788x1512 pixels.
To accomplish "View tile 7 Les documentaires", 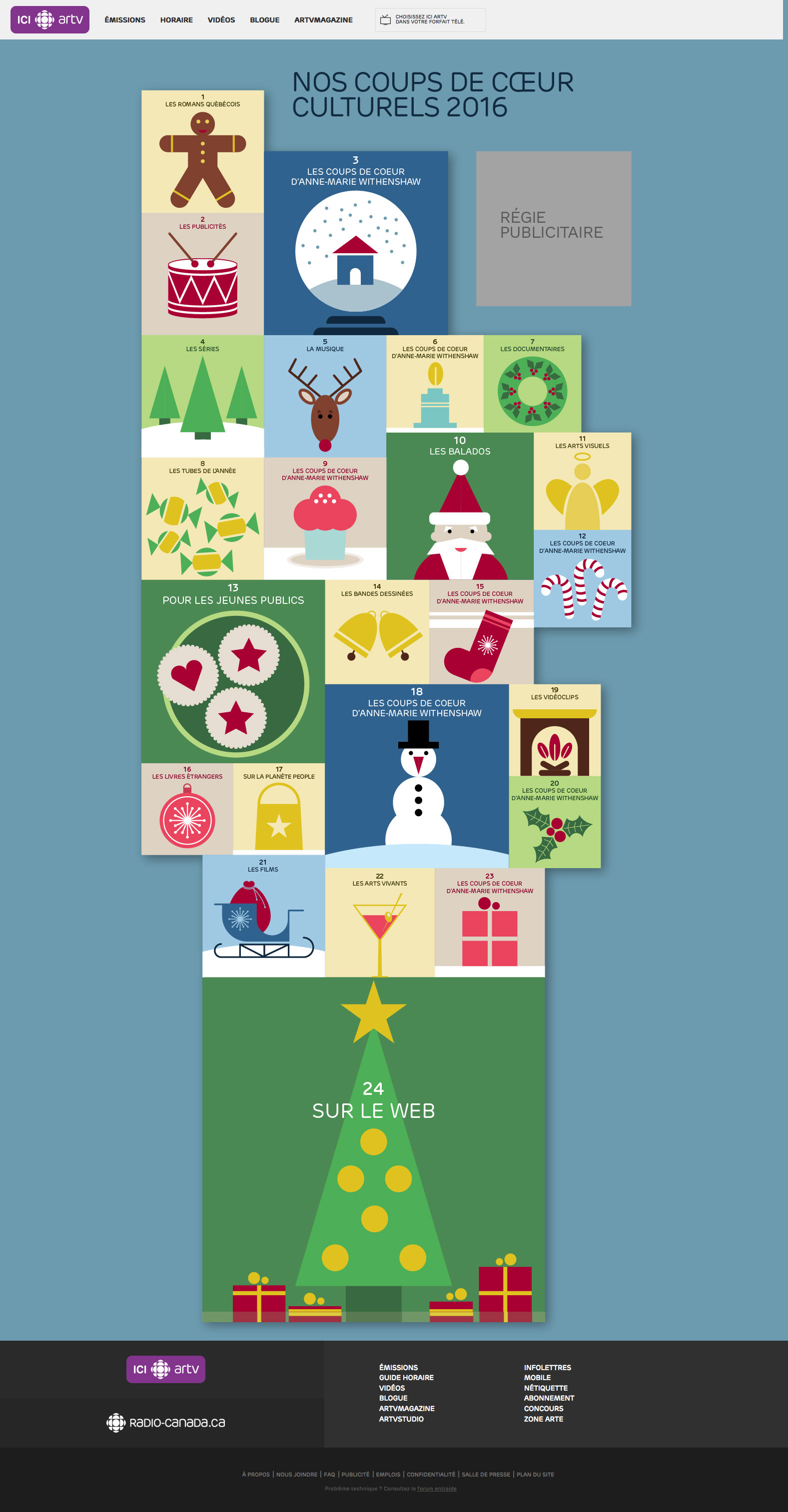I will tap(532, 384).
